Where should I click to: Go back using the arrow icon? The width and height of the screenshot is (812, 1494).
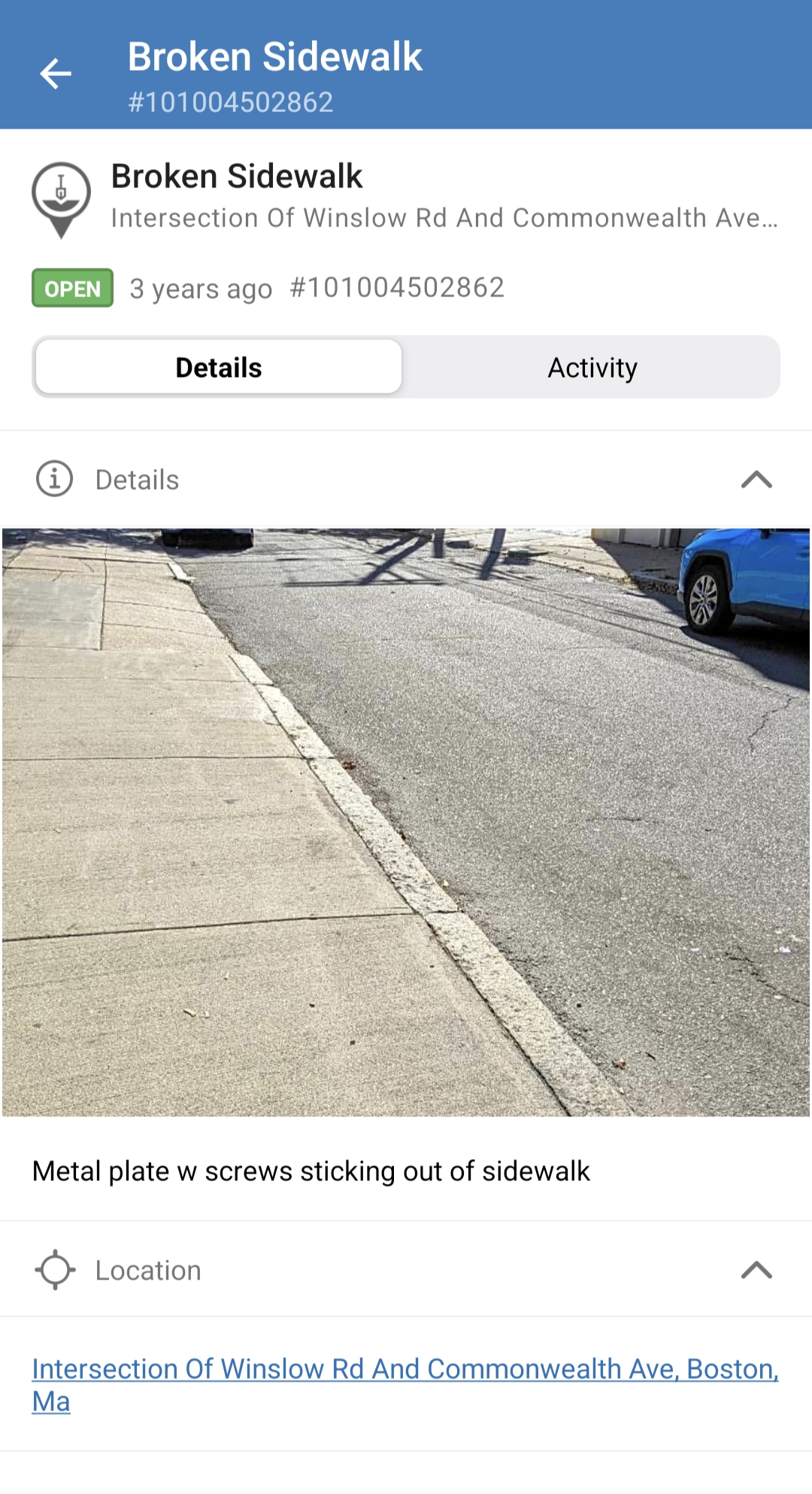pyautogui.click(x=56, y=74)
